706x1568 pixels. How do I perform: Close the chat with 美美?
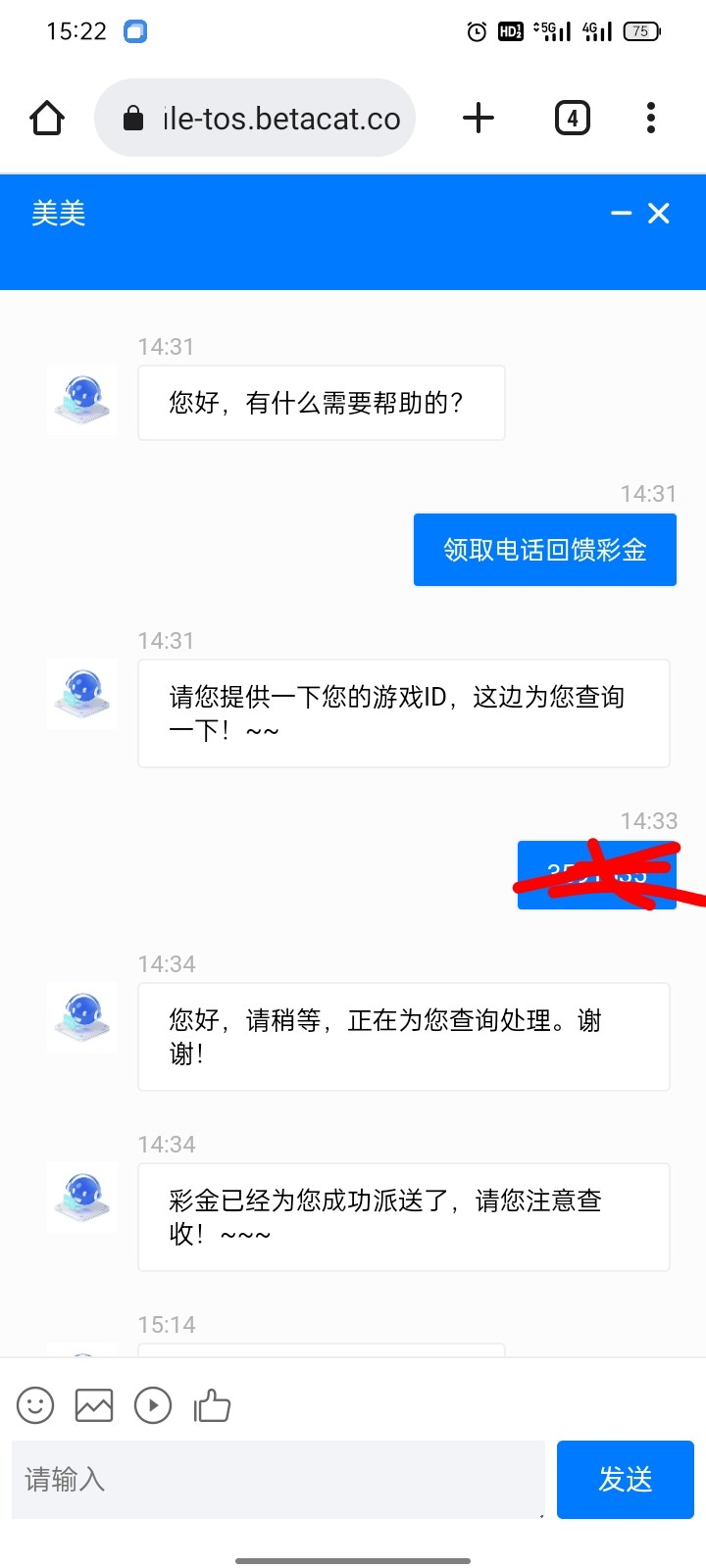click(x=659, y=214)
